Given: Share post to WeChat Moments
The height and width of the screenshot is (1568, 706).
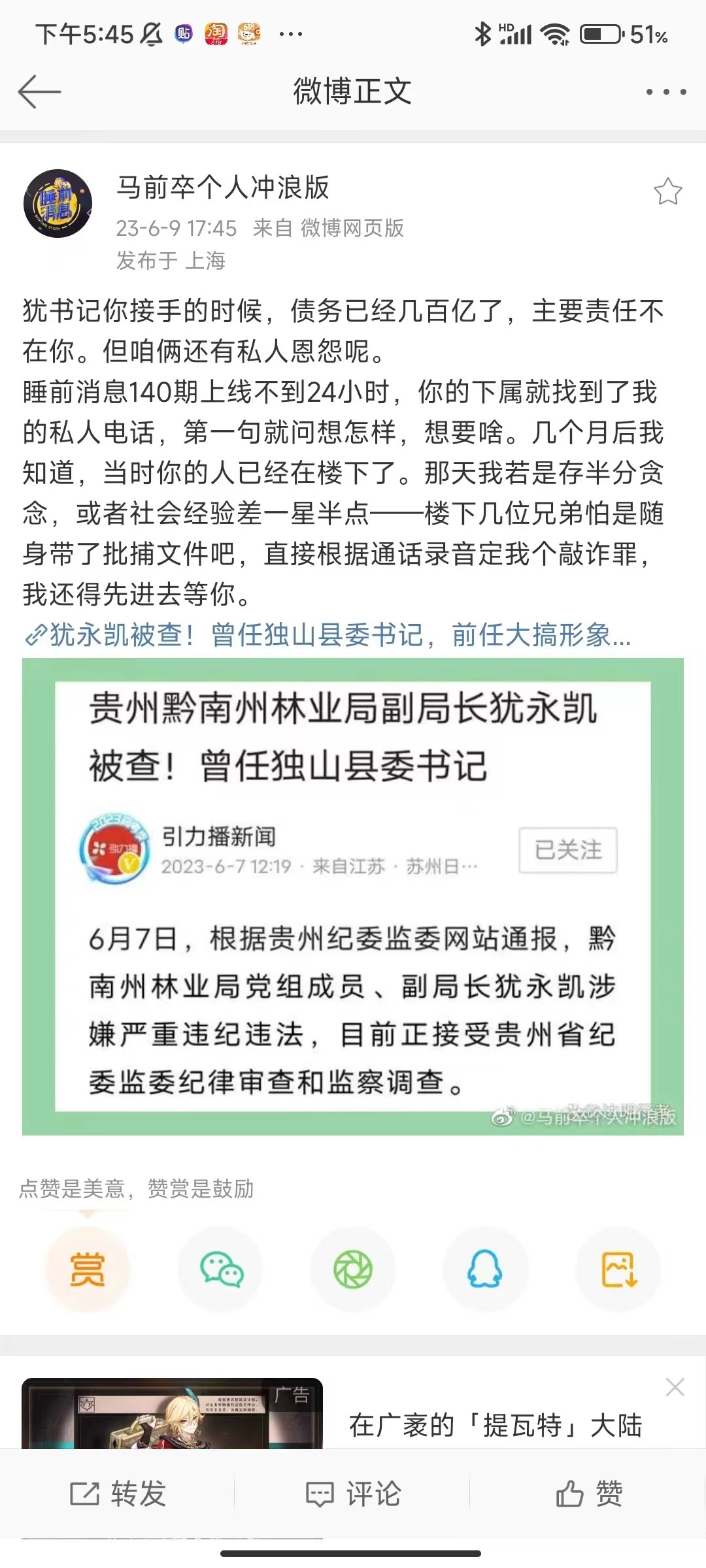Looking at the screenshot, I should [x=353, y=1269].
